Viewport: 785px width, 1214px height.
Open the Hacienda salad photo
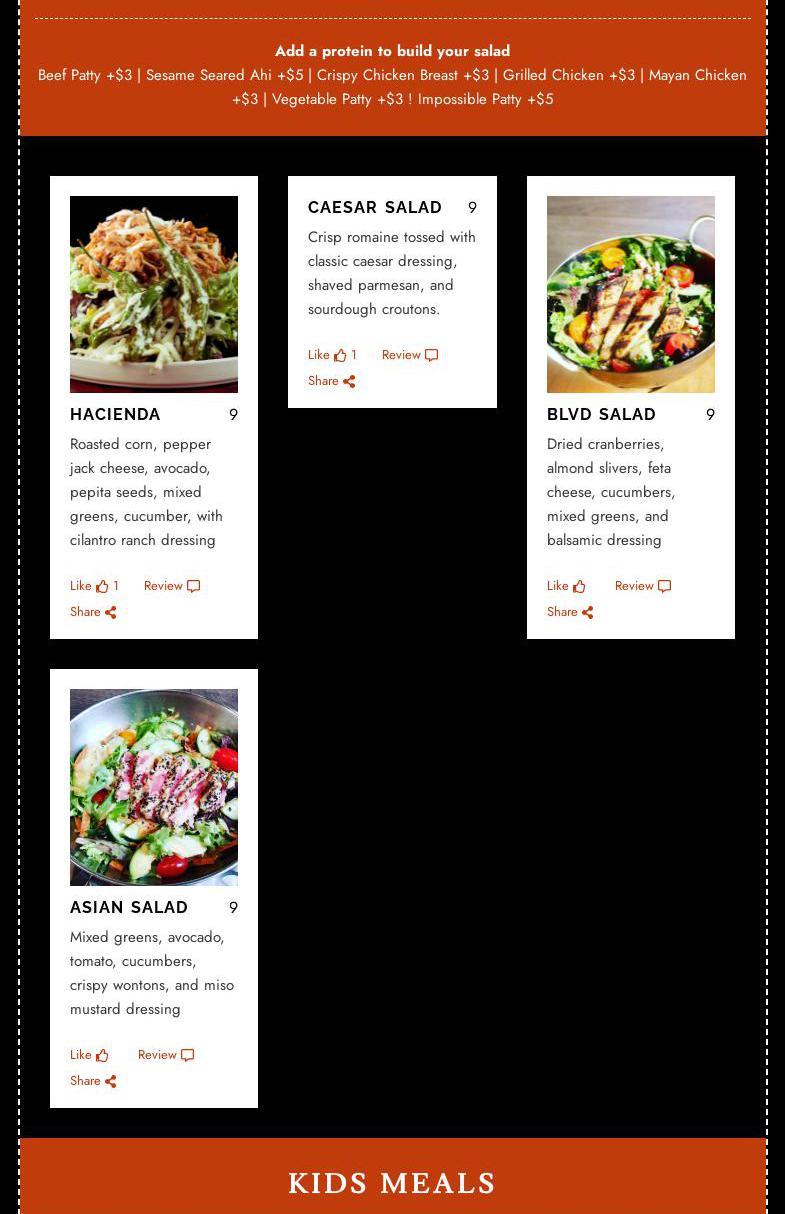pos(154,294)
